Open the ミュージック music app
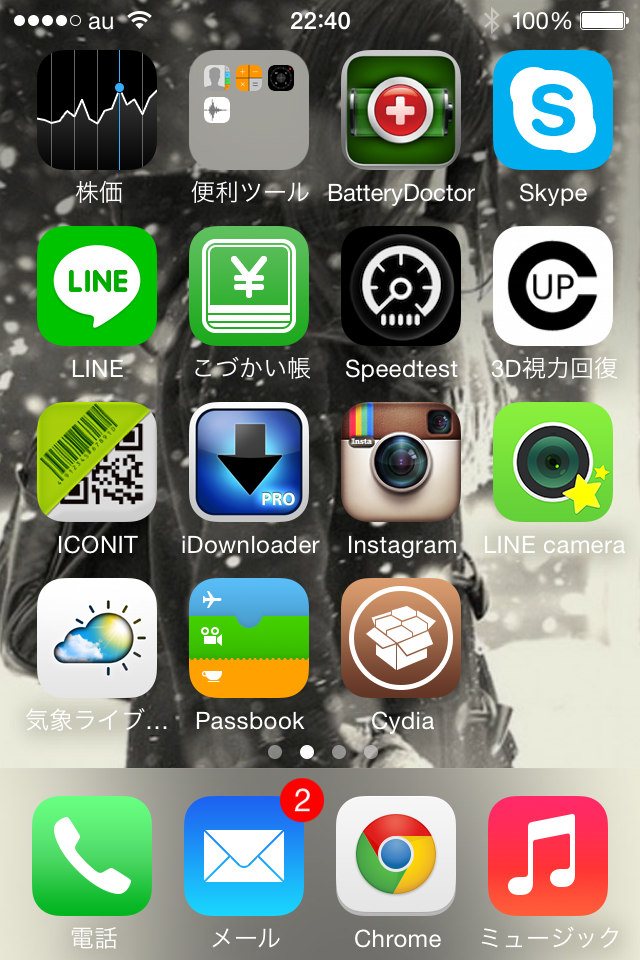 click(x=548, y=856)
